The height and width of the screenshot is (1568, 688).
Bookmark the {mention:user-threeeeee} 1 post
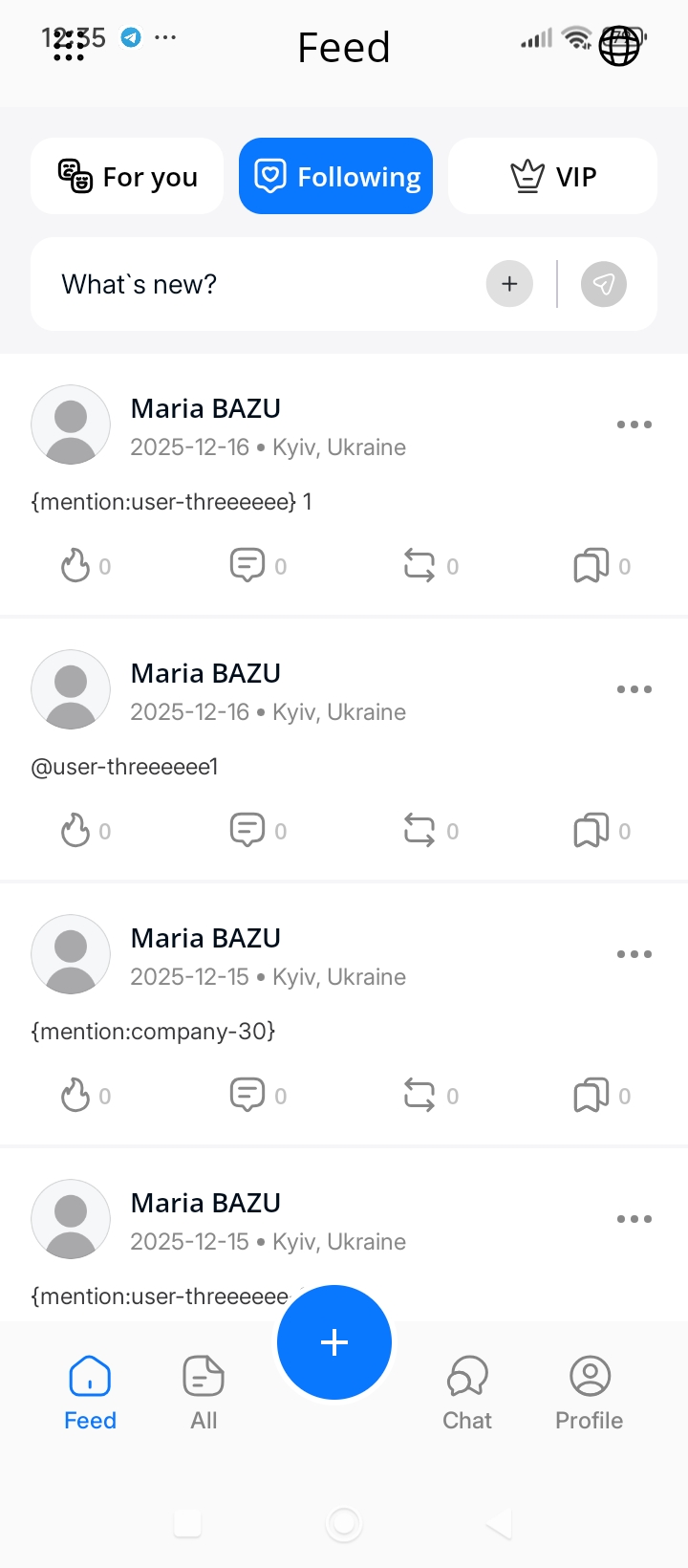coord(591,566)
